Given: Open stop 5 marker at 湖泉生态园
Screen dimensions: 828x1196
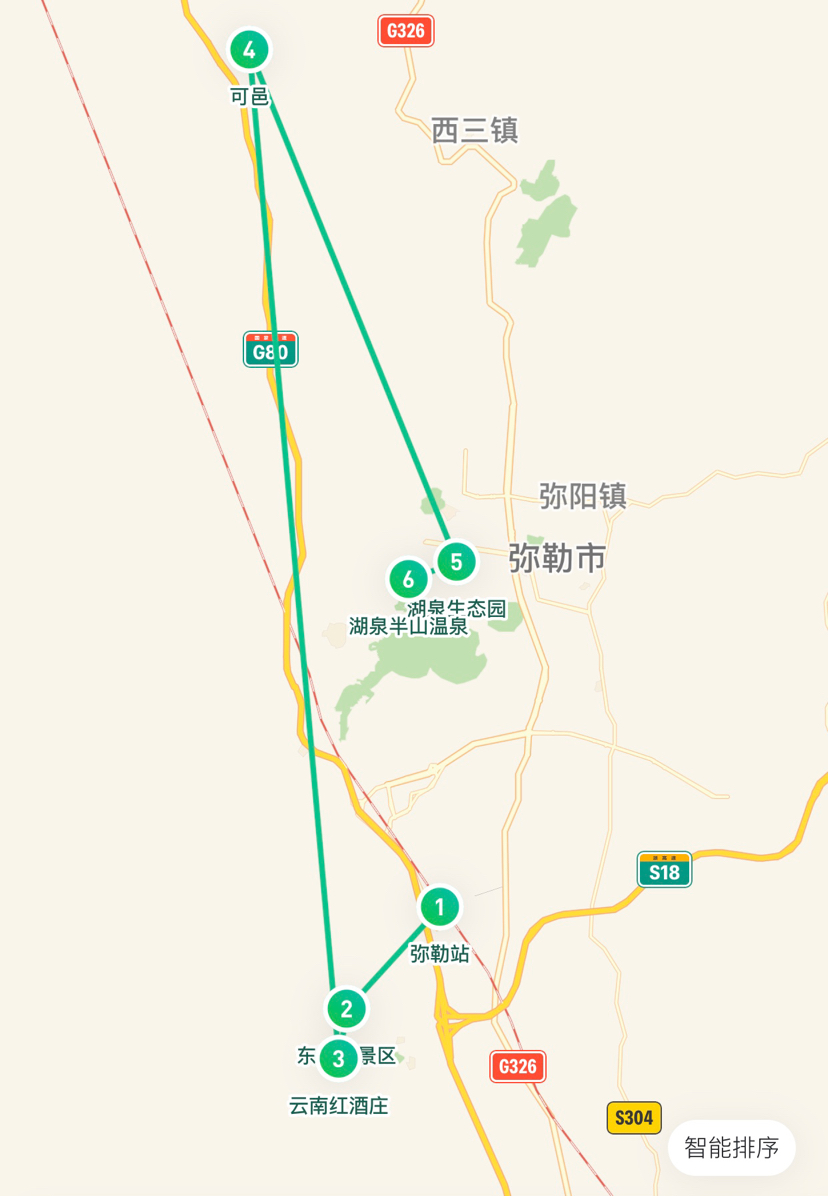Looking at the screenshot, I should click(456, 562).
